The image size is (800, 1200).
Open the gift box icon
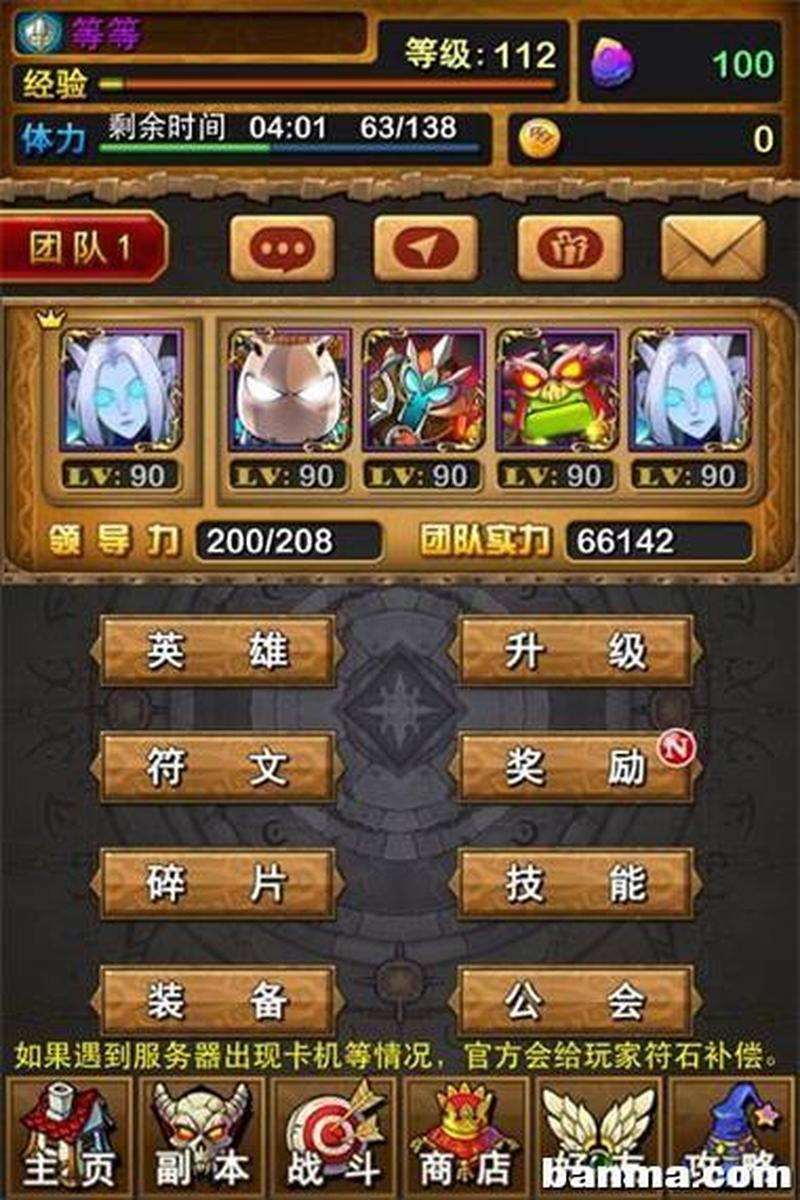point(570,247)
